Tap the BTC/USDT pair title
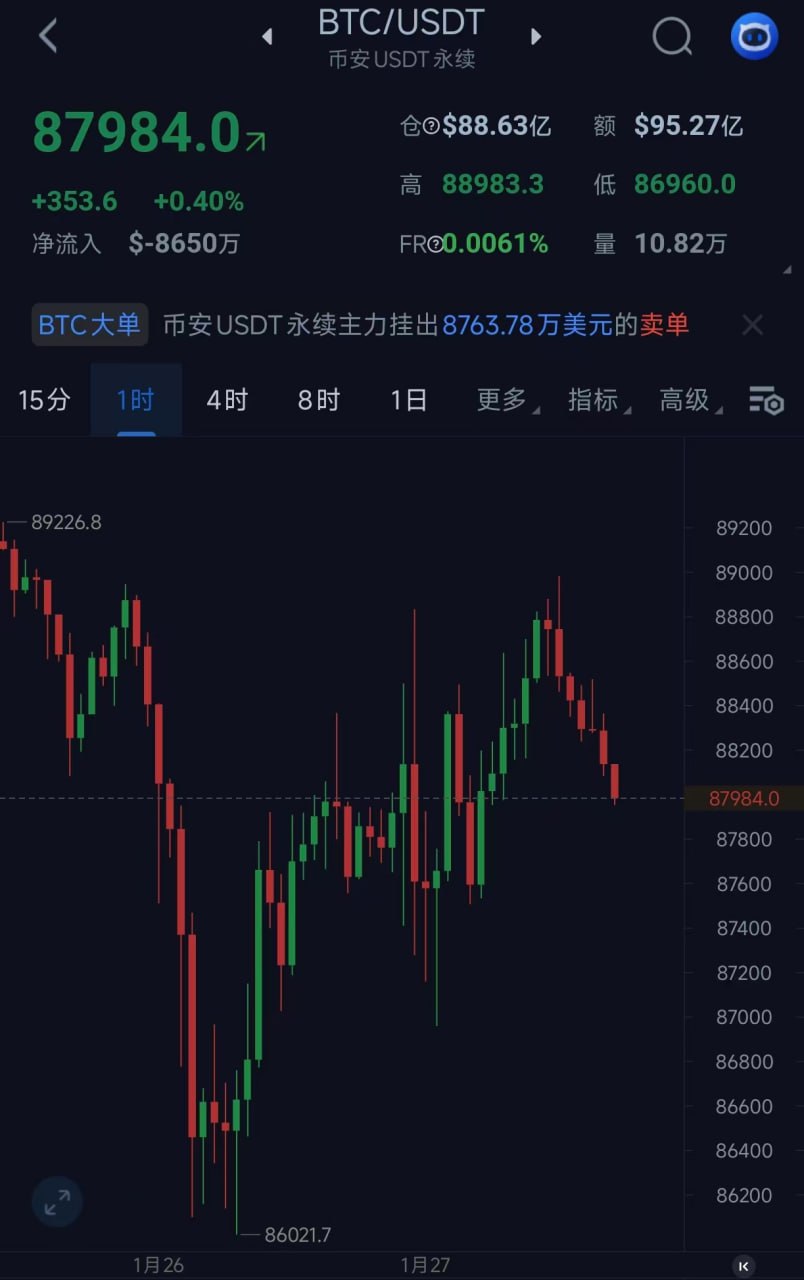 401,24
